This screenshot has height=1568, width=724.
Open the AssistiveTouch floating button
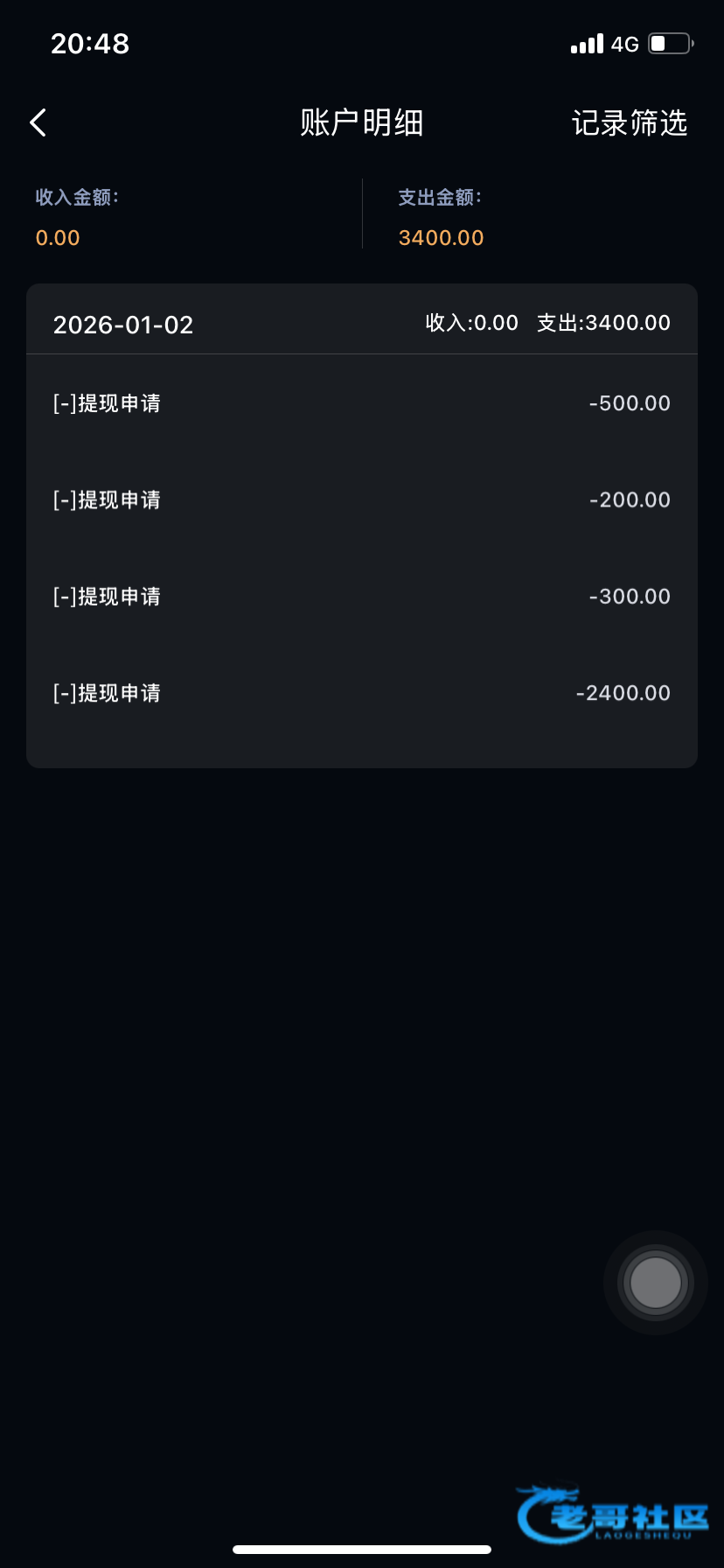[x=655, y=1283]
